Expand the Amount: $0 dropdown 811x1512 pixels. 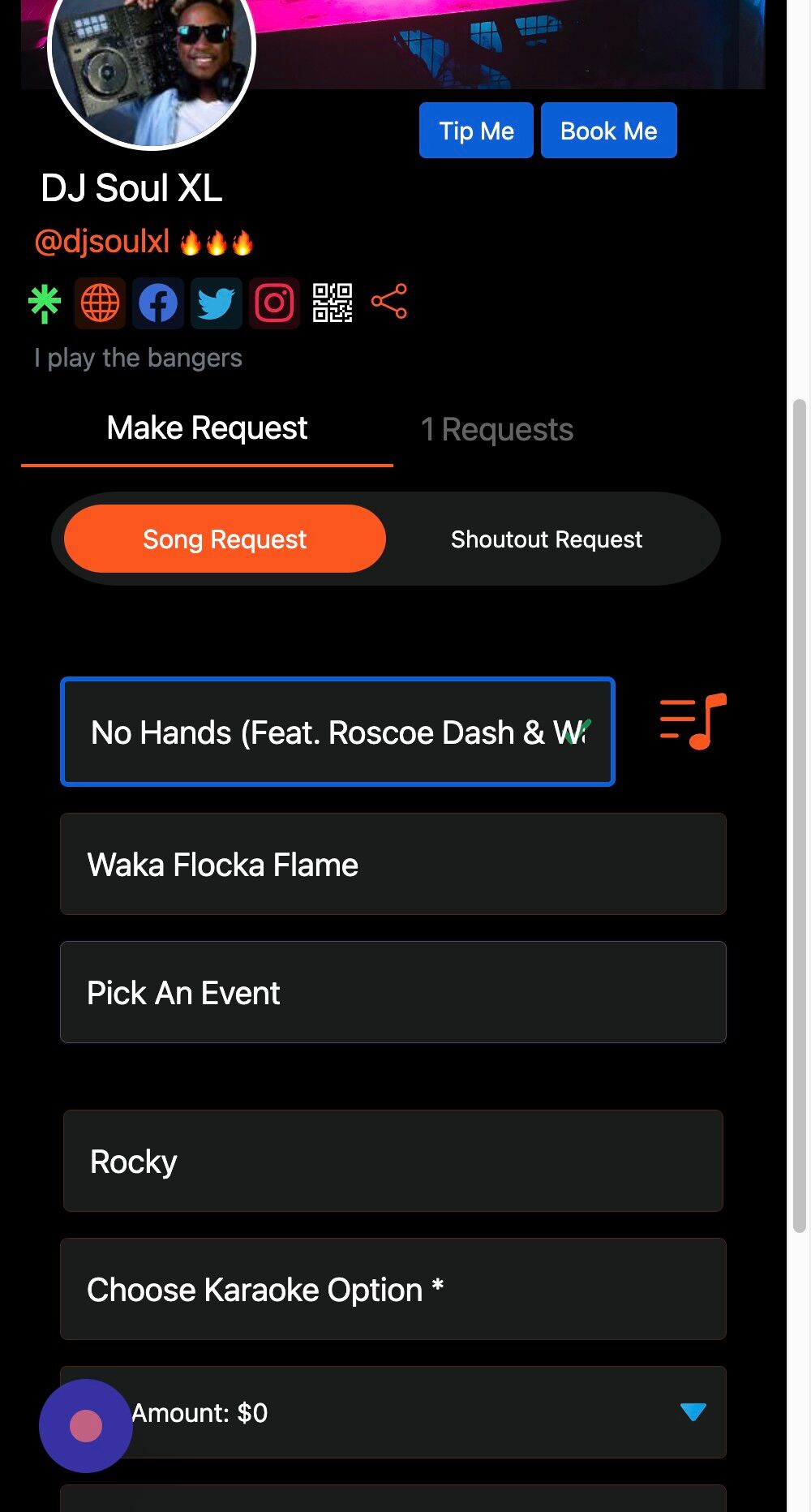click(x=422, y=1413)
